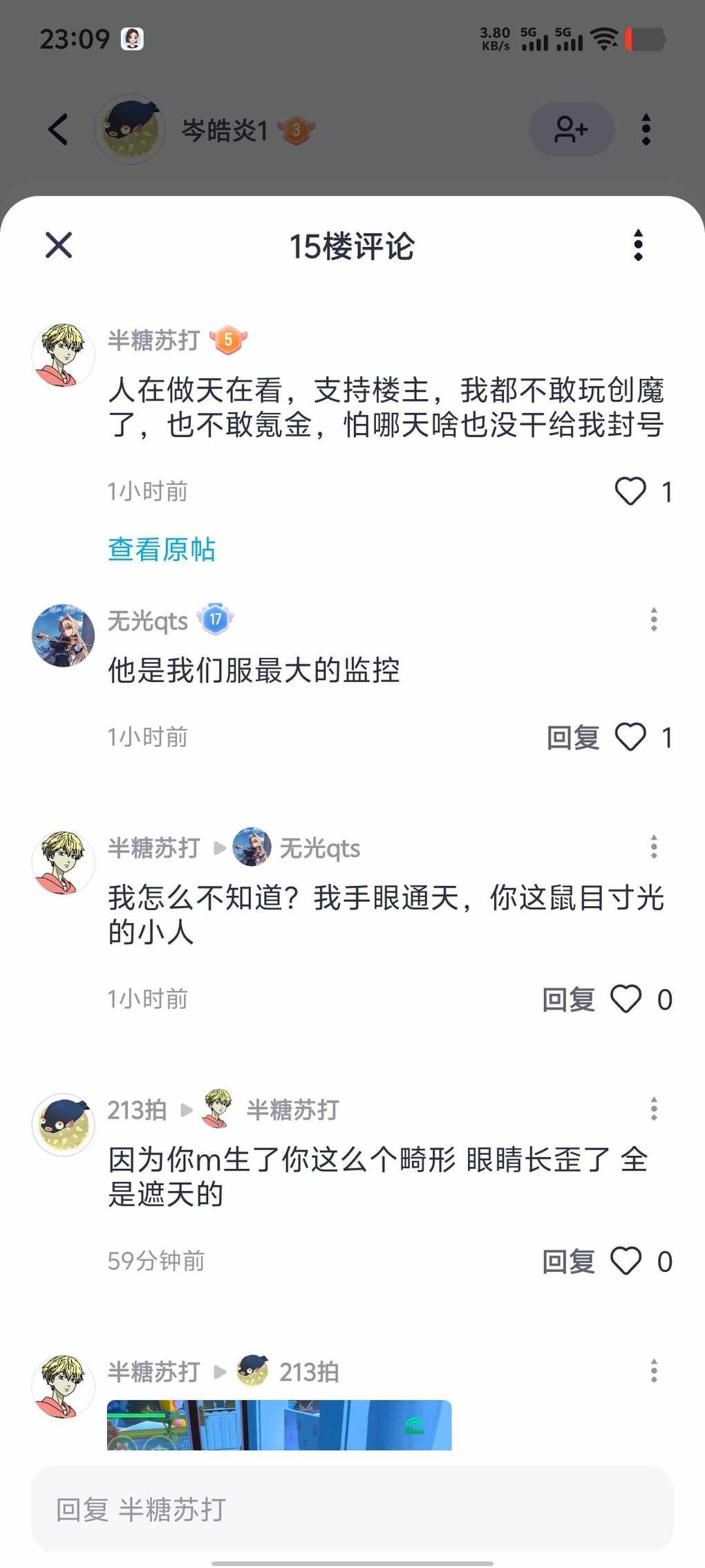Open options for 无光qts's 监控 comment
Viewport: 705px width, 1568px height.
coord(653,620)
